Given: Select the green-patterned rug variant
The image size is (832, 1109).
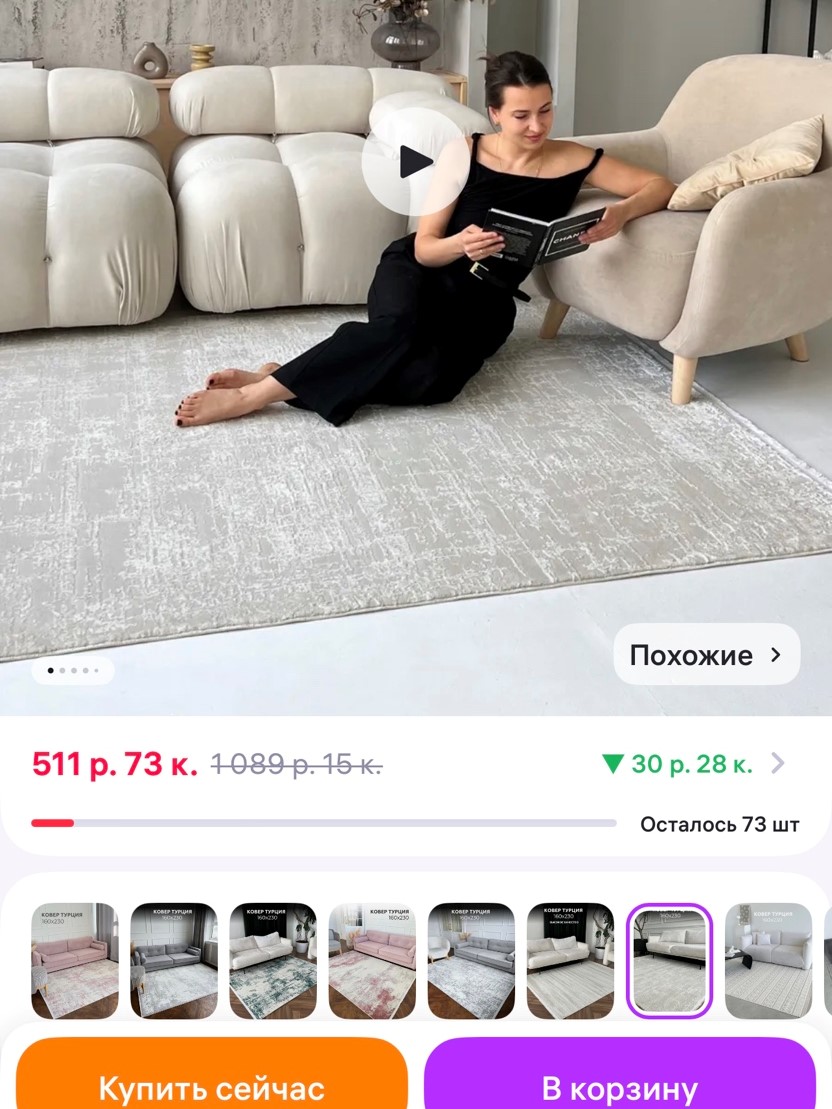Looking at the screenshot, I should coord(272,961).
